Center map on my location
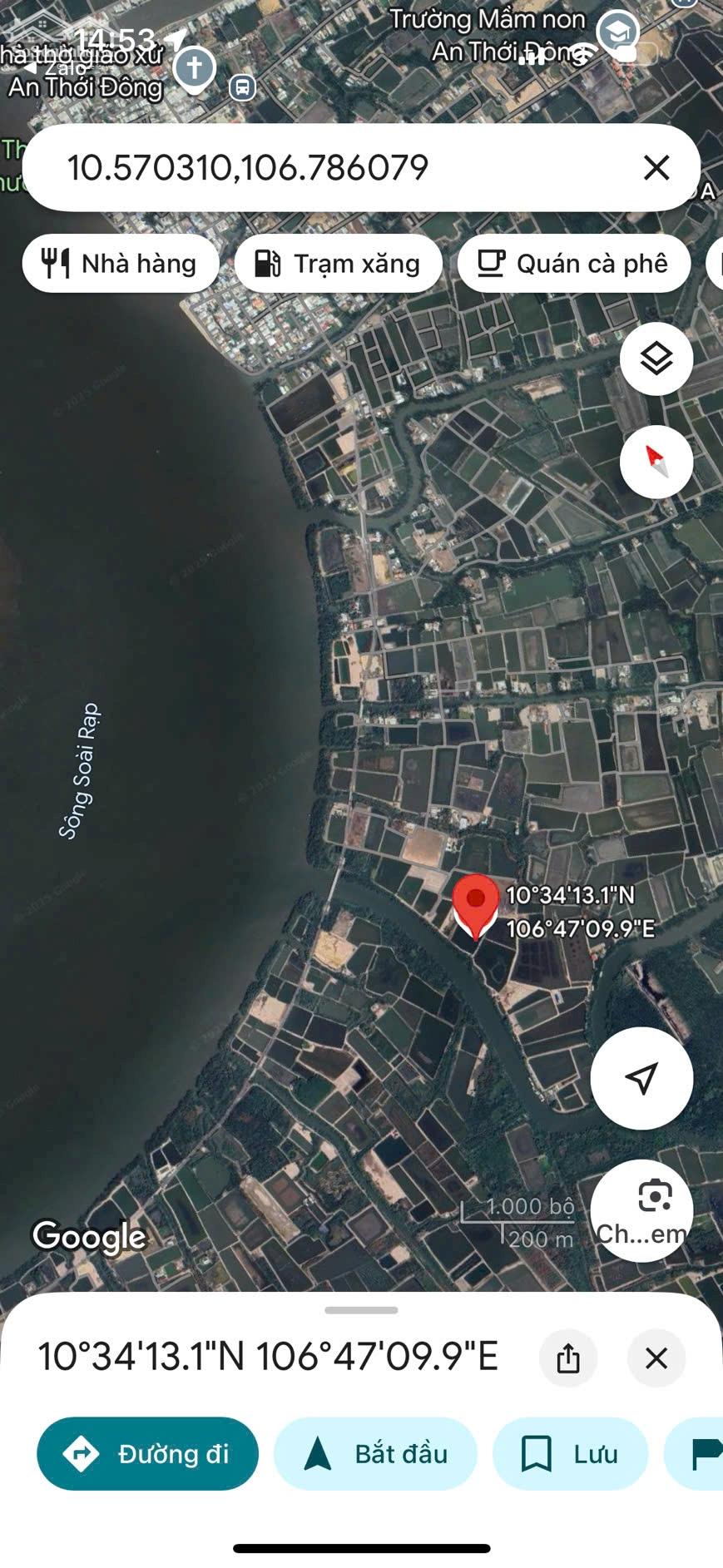The image size is (723, 1568). point(641,1078)
